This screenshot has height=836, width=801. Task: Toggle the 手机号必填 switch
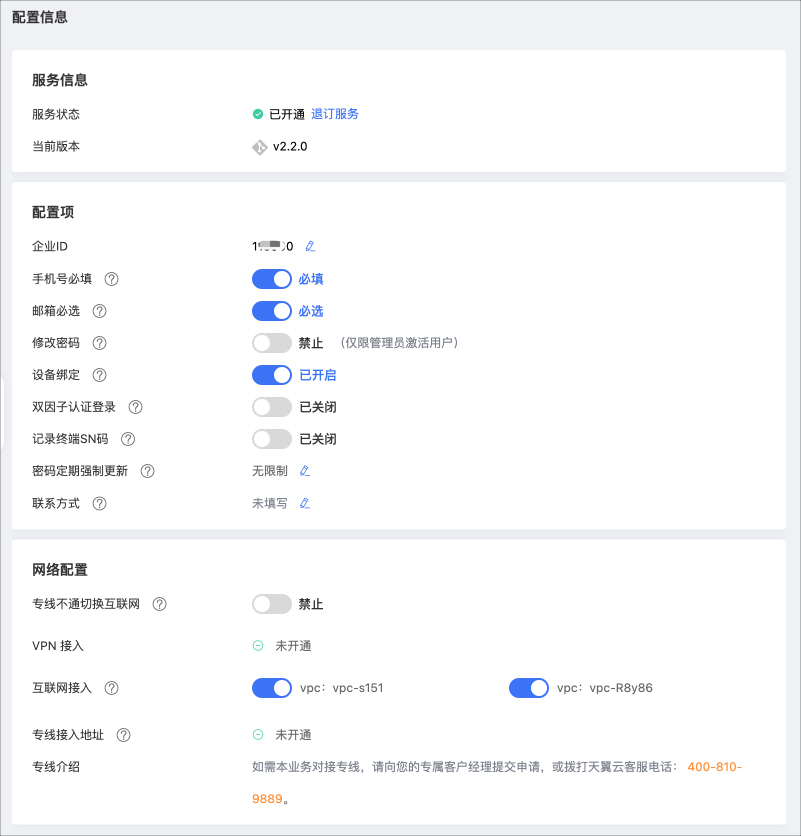coord(272,279)
